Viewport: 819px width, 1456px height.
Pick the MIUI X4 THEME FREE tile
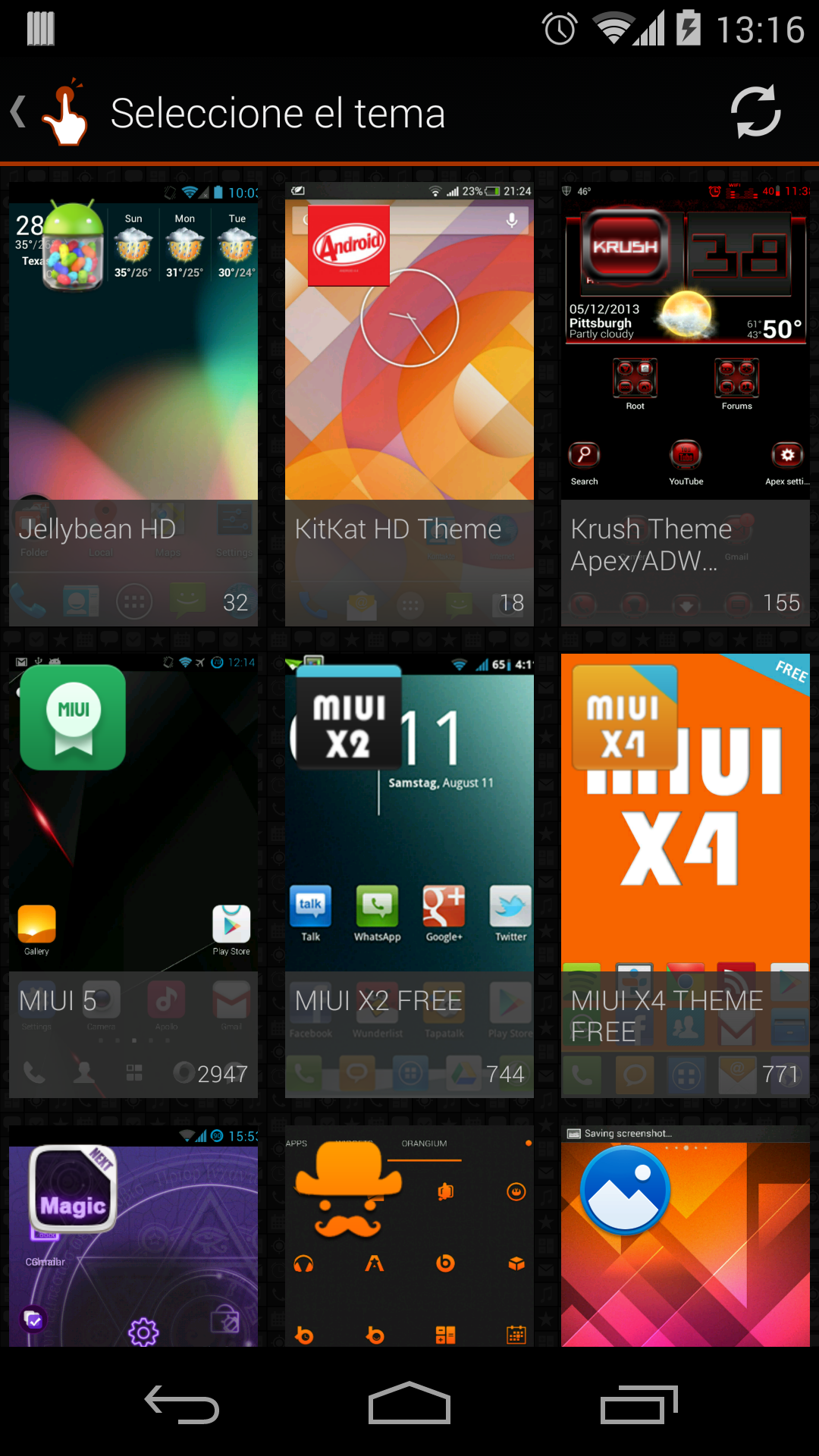pos(685,875)
